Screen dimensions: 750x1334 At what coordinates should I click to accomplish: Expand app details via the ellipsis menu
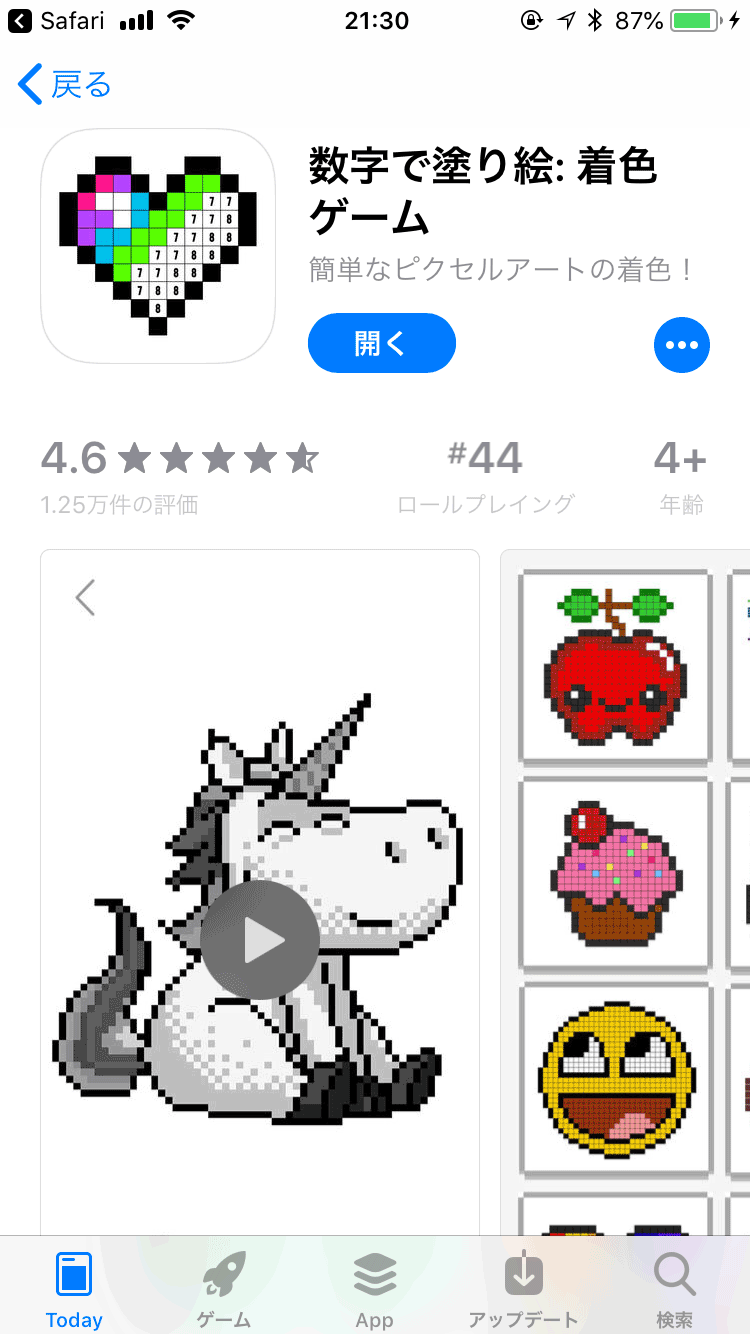click(x=682, y=344)
